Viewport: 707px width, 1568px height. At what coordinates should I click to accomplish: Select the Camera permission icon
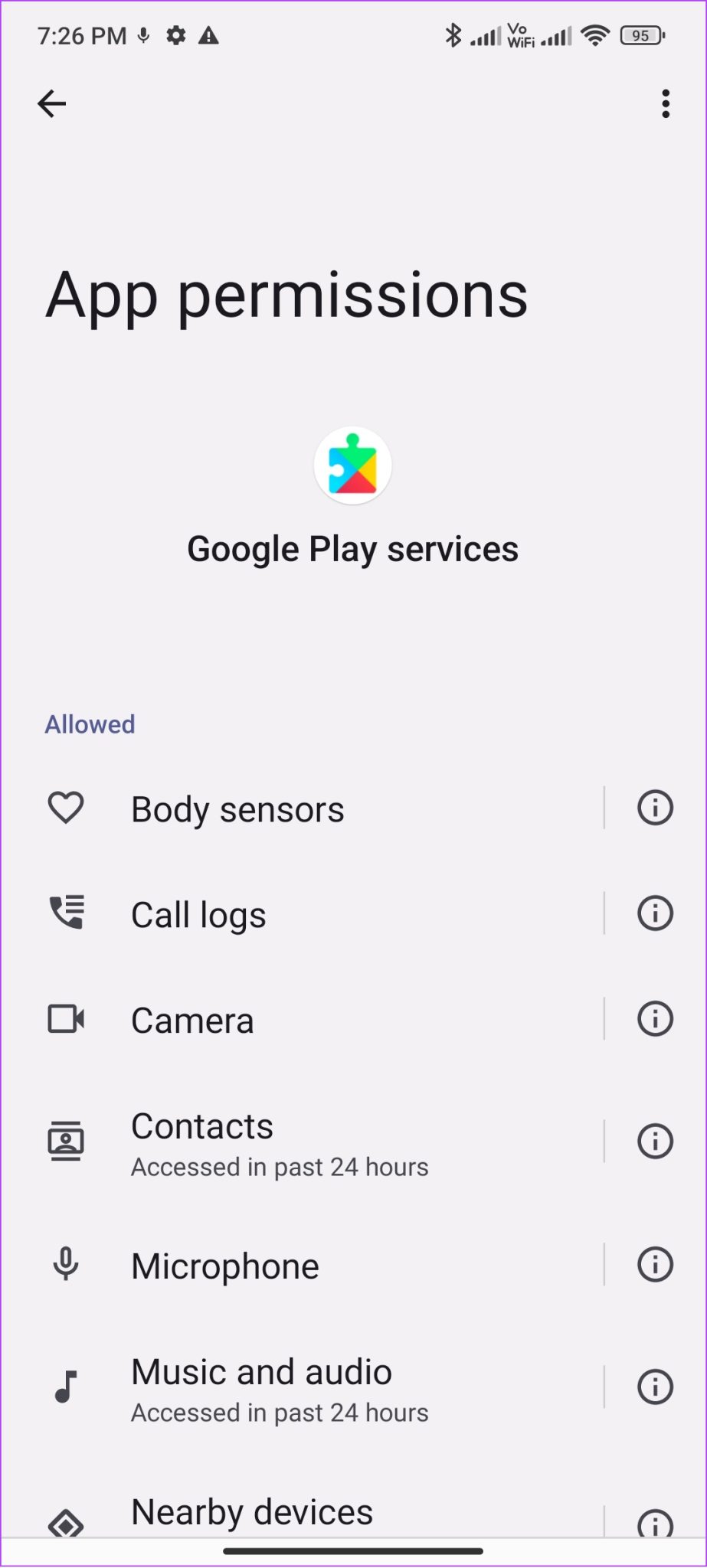tap(65, 1019)
